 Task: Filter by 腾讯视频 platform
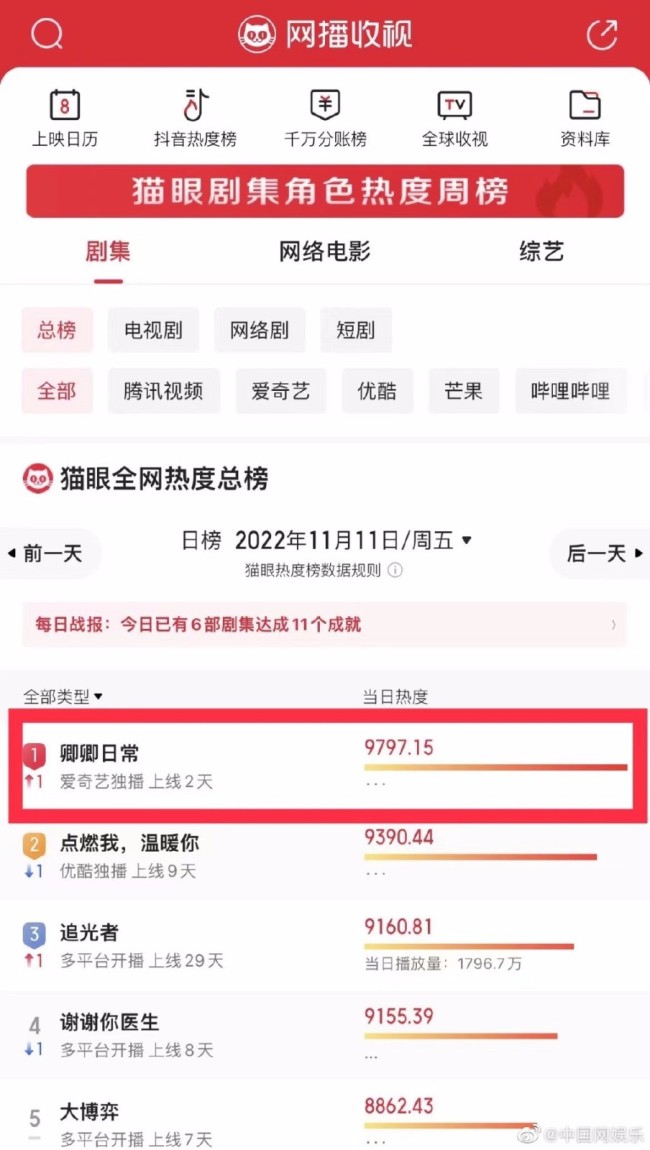[164, 391]
